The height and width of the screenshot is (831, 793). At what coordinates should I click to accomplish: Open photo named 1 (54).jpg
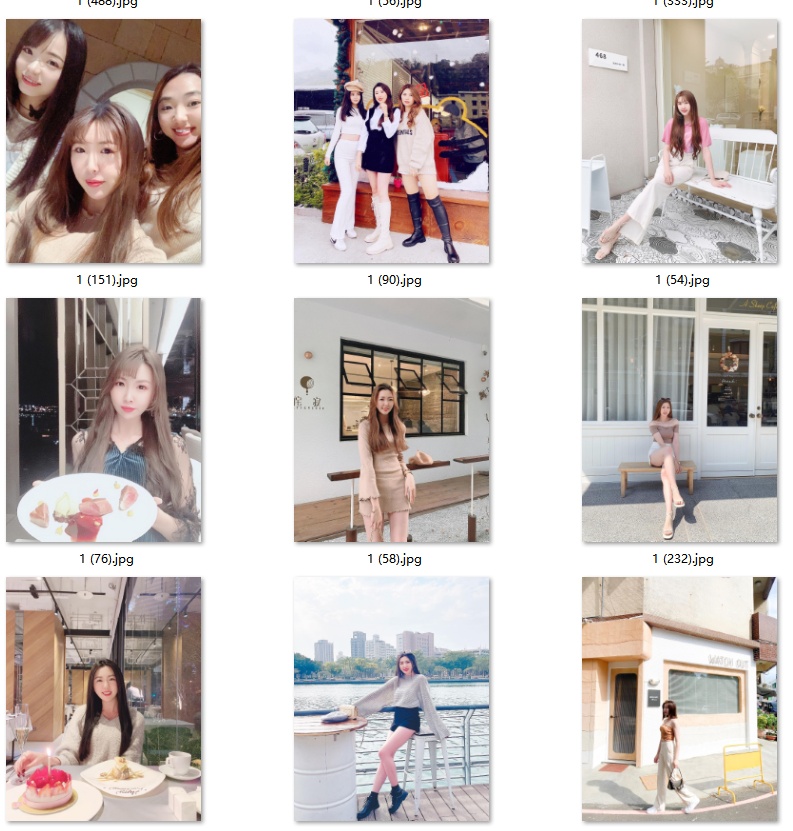[x=679, y=141]
